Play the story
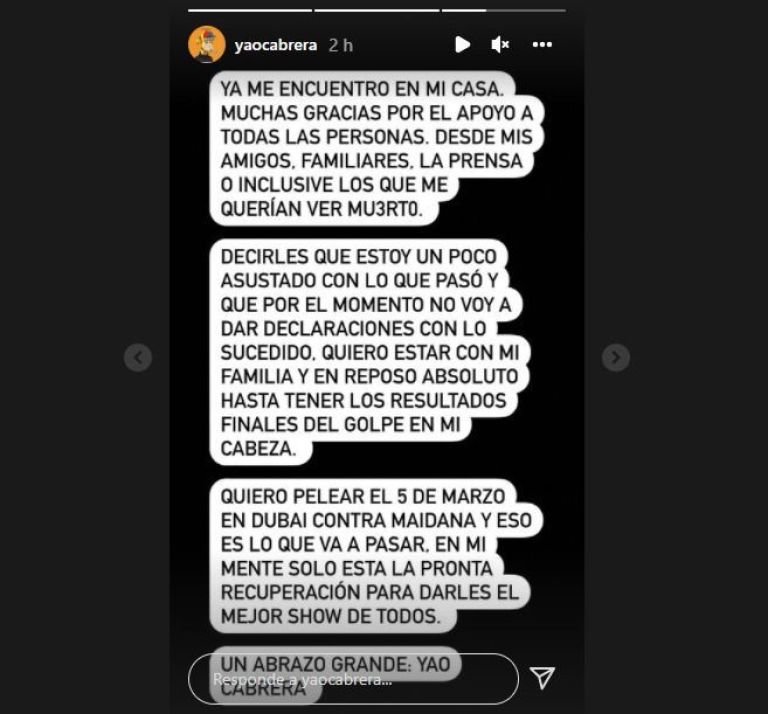This screenshot has height=714, width=768. [462, 44]
